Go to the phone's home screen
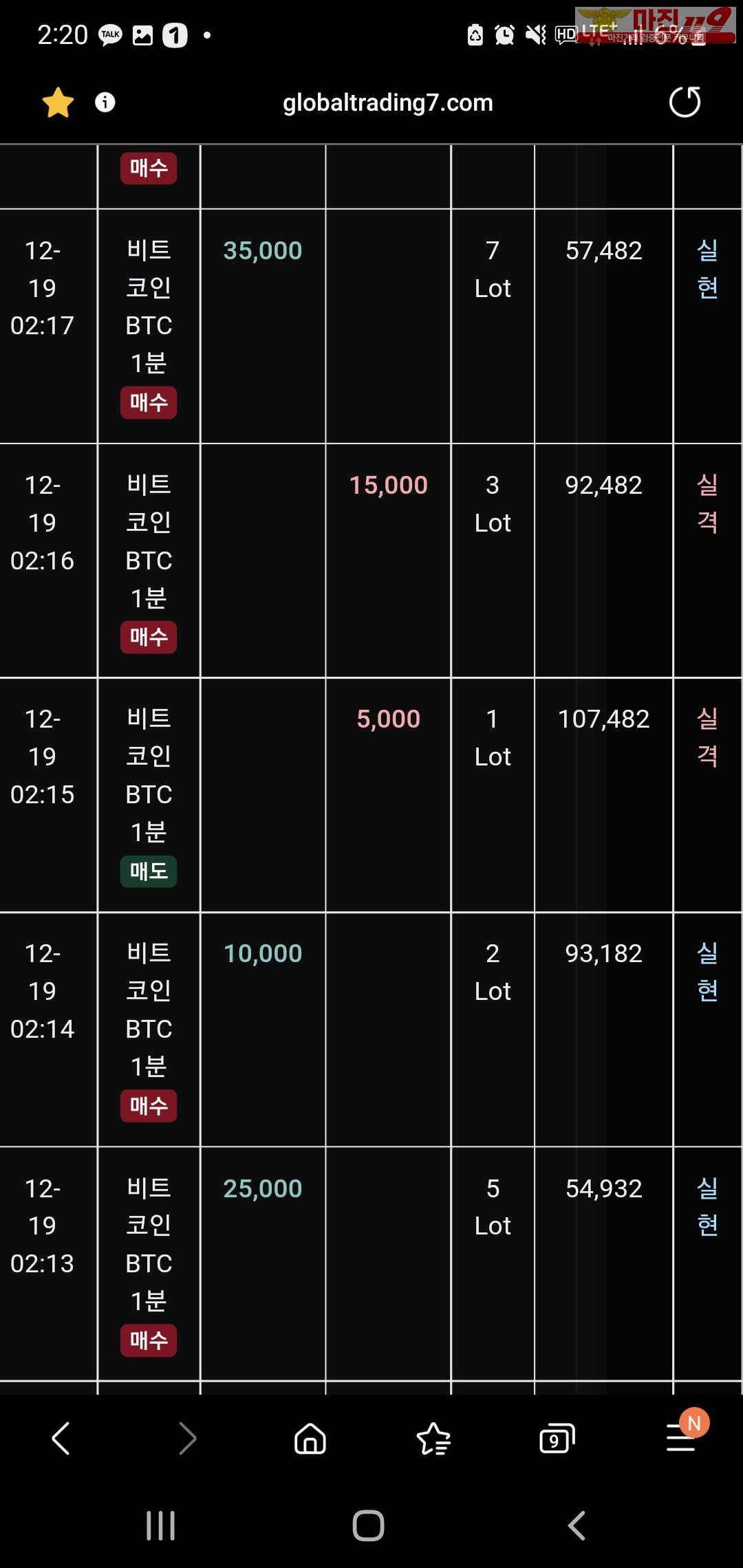This screenshot has width=743, height=1568. point(368,1525)
